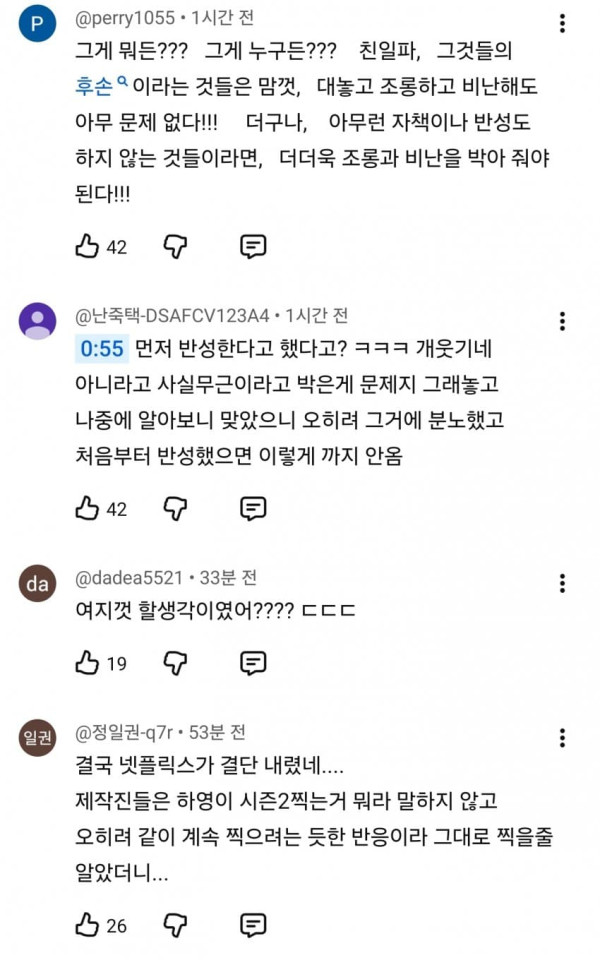Reply to @dadea5521's comment

(x=252, y=662)
